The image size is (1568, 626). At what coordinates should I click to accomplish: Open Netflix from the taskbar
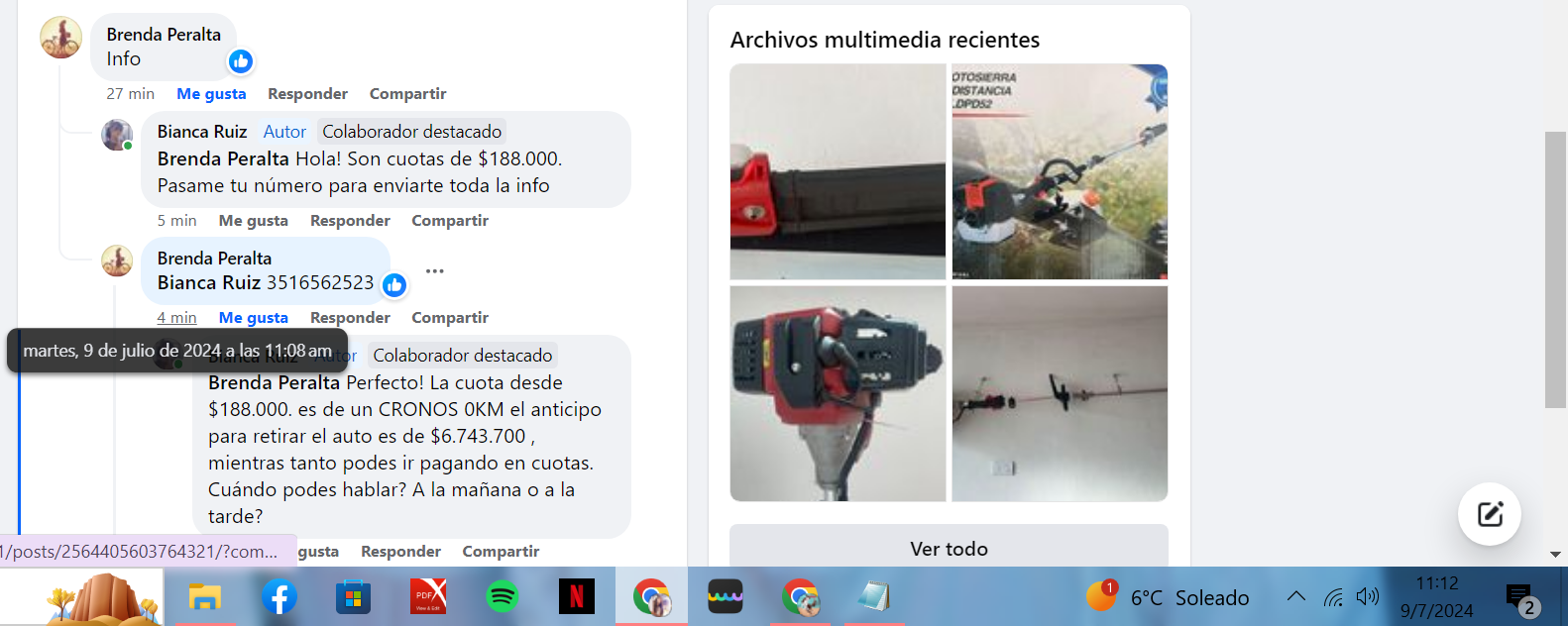(x=576, y=596)
